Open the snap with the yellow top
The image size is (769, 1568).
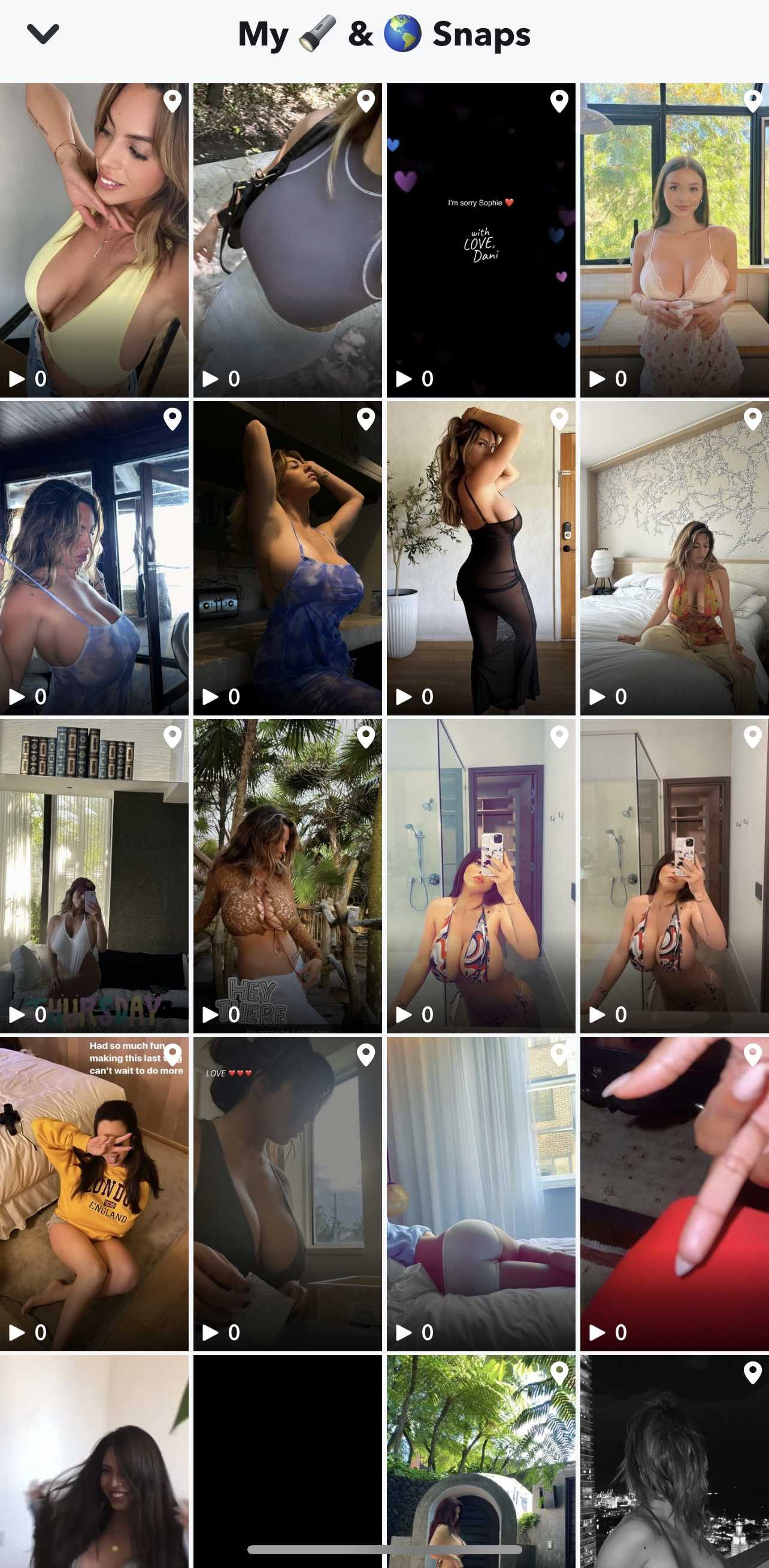click(x=95, y=241)
